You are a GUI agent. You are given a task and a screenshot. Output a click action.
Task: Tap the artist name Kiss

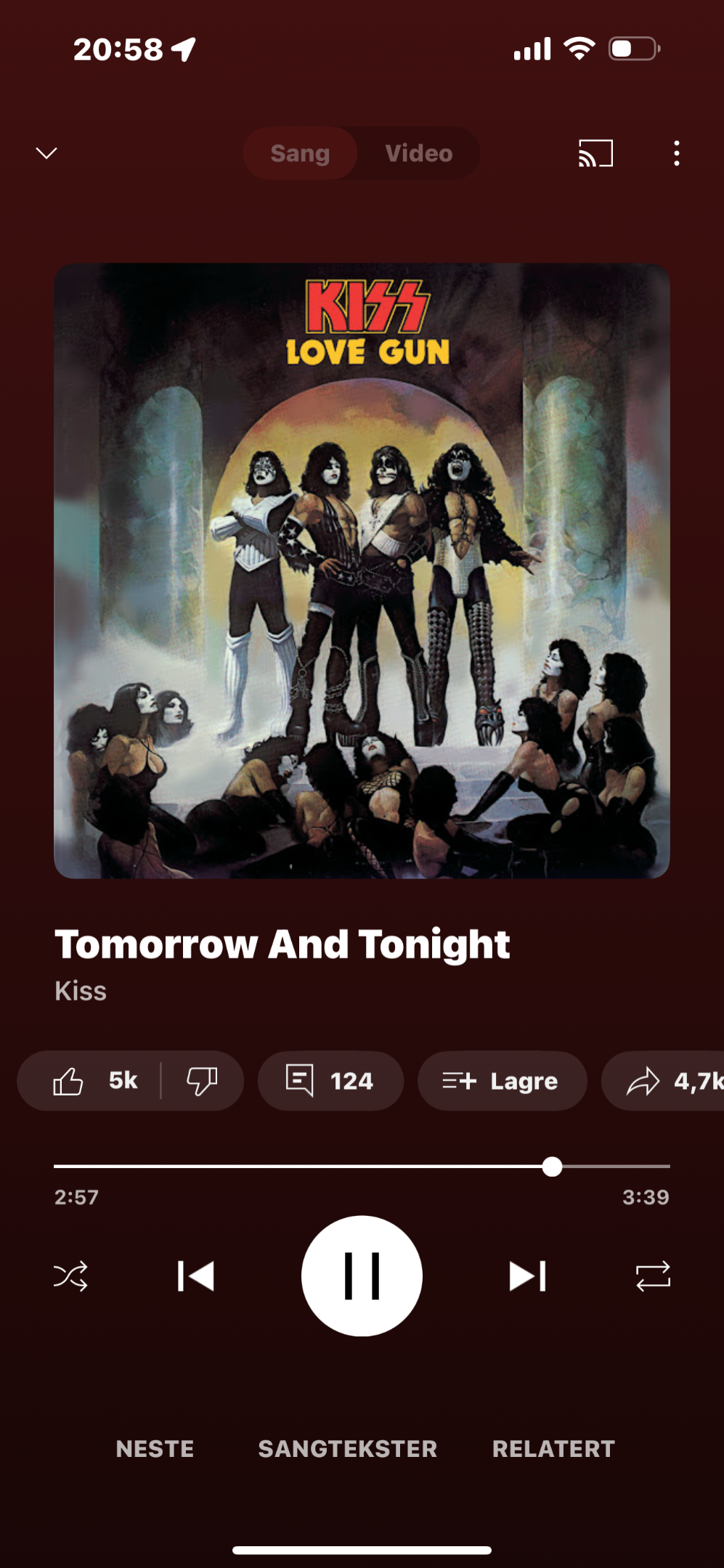81,991
